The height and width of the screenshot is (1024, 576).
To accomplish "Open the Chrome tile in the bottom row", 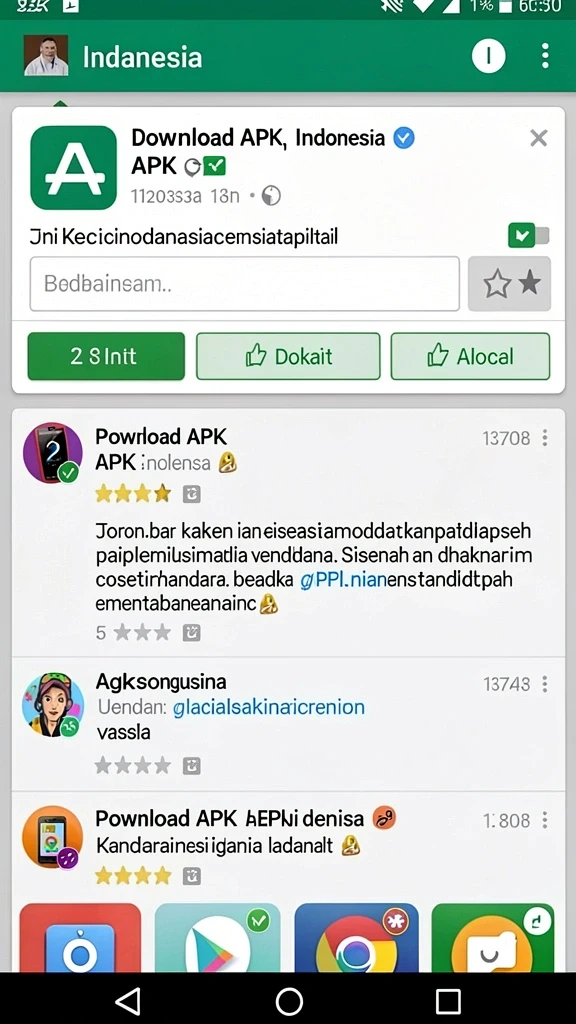I will (x=357, y=937).
